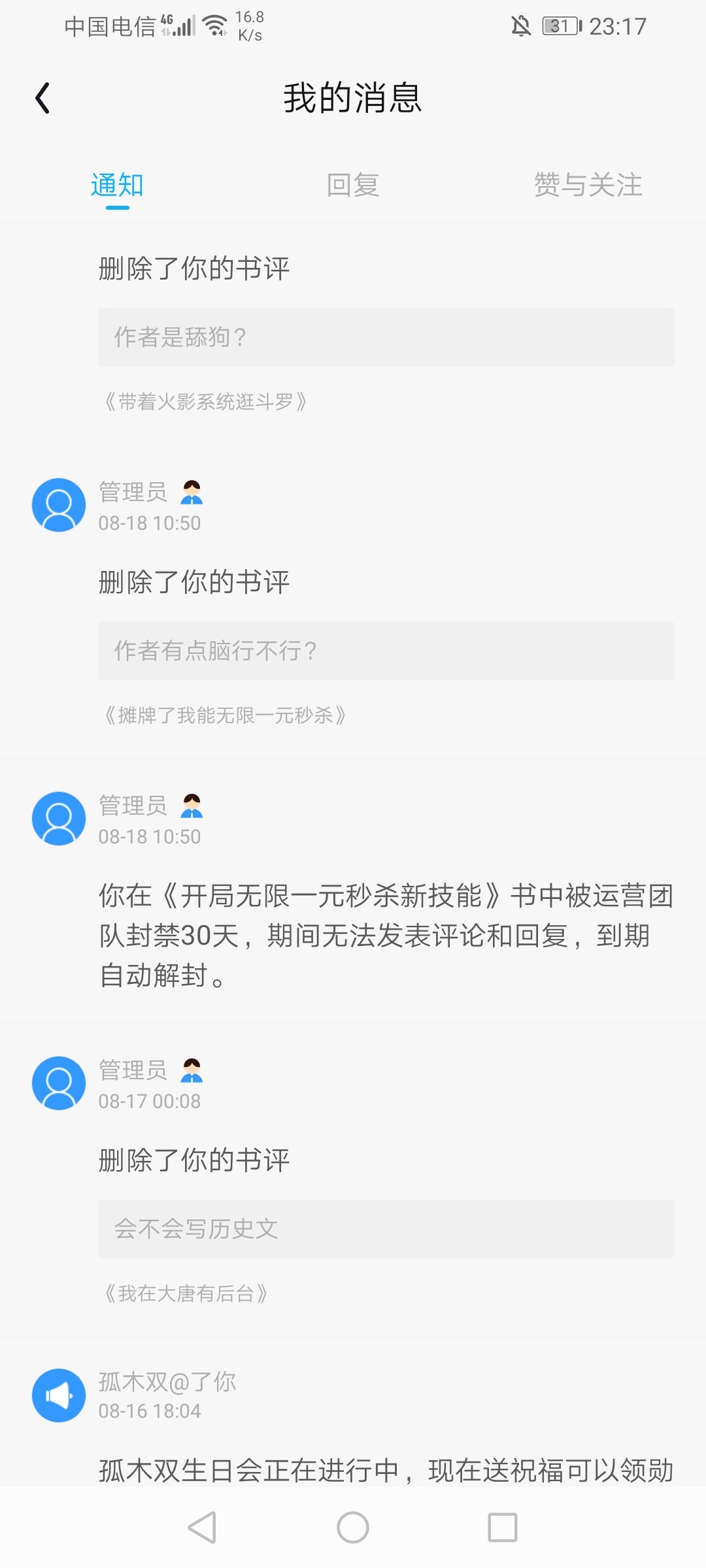Select the 通知 tab
The width and height of the screenshot is (706, 1568).
117,185
